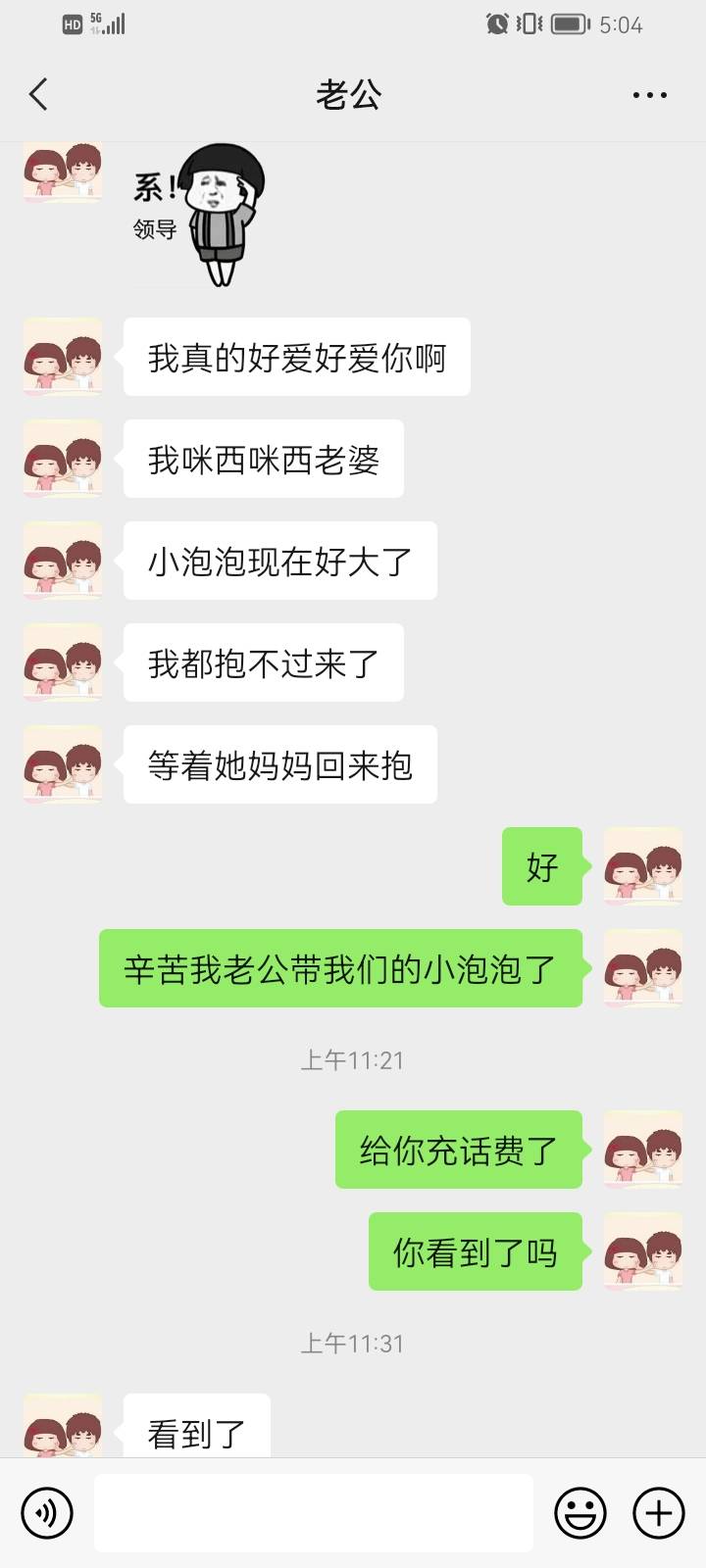Open the more options (...) menu
The width and height of the screenshot is (706, 1568).
[x=648, y=94]
